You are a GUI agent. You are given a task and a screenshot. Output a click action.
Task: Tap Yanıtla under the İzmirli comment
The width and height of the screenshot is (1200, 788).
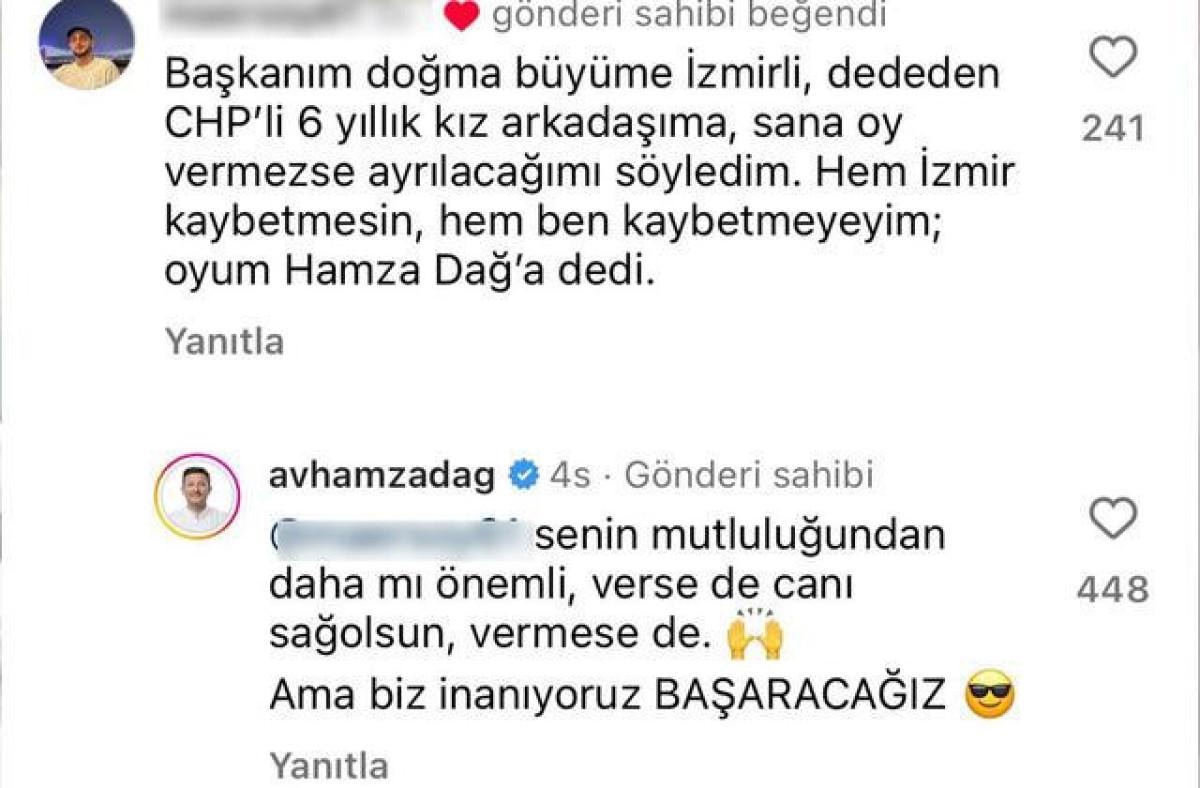pyautogui.click(x=225, y=342)
